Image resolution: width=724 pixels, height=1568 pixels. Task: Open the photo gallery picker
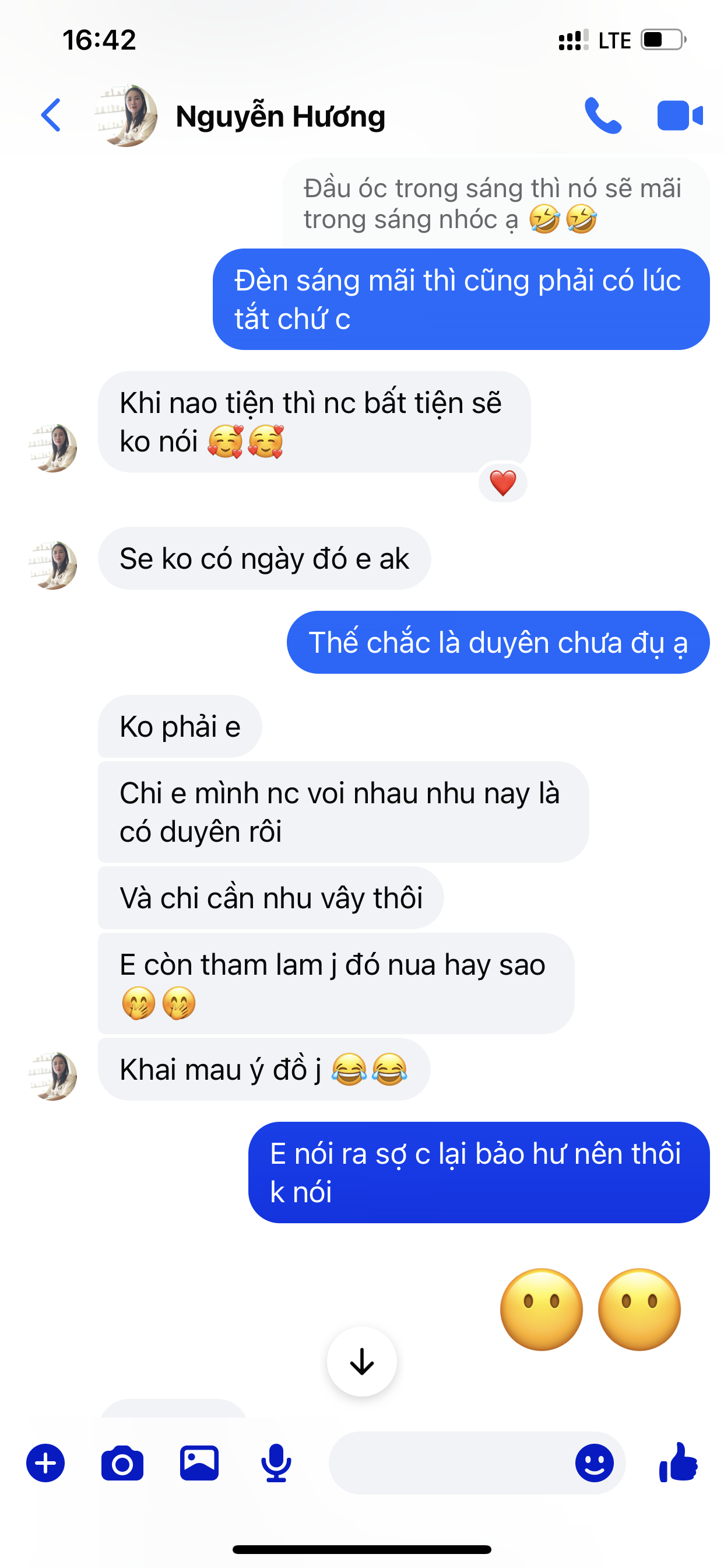(199, 1462)
